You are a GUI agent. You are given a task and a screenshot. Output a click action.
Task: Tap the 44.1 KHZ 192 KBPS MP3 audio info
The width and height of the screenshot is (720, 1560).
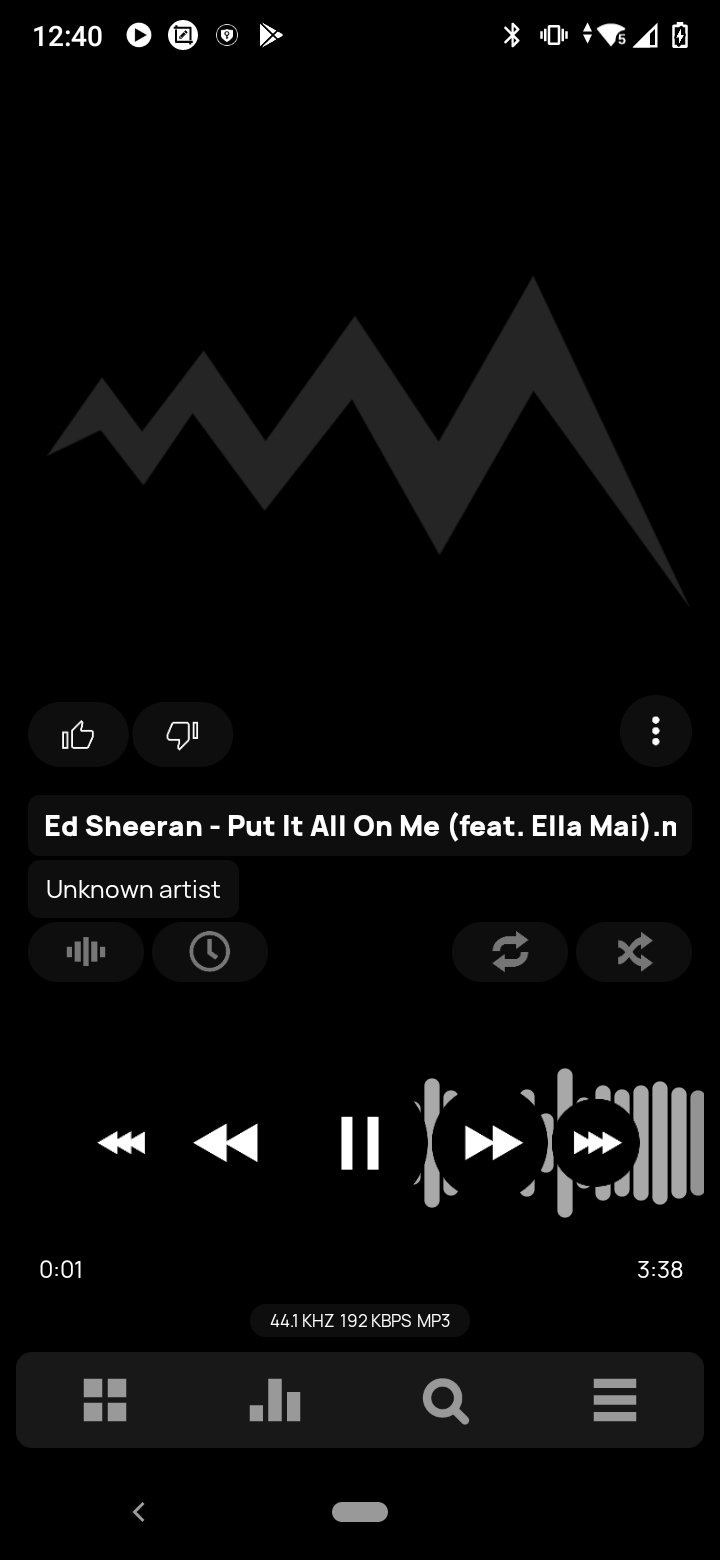(x=360, y=1321)
